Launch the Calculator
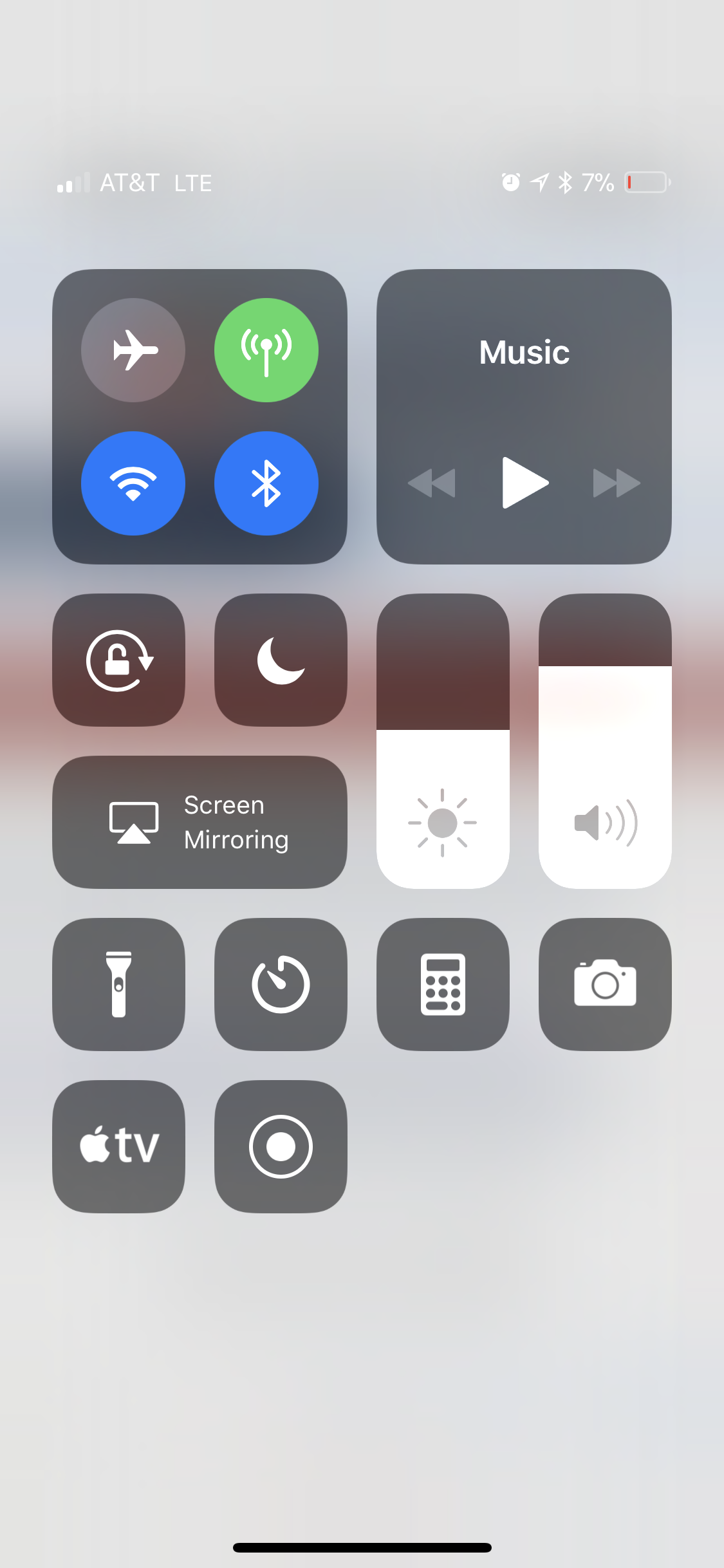Screen dimensions: 724x1568 point(443,985)
